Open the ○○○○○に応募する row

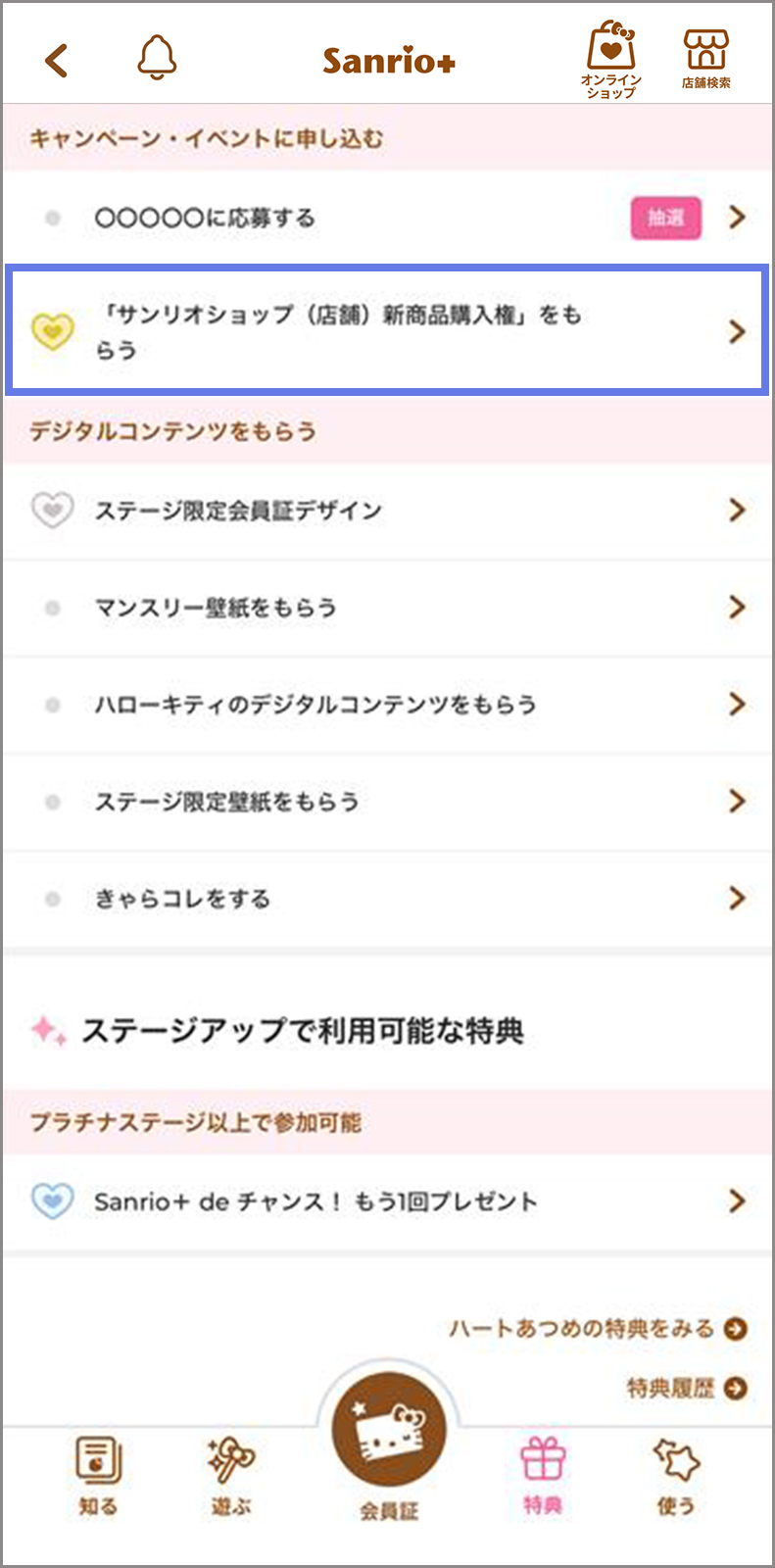(x=387, y=218)
